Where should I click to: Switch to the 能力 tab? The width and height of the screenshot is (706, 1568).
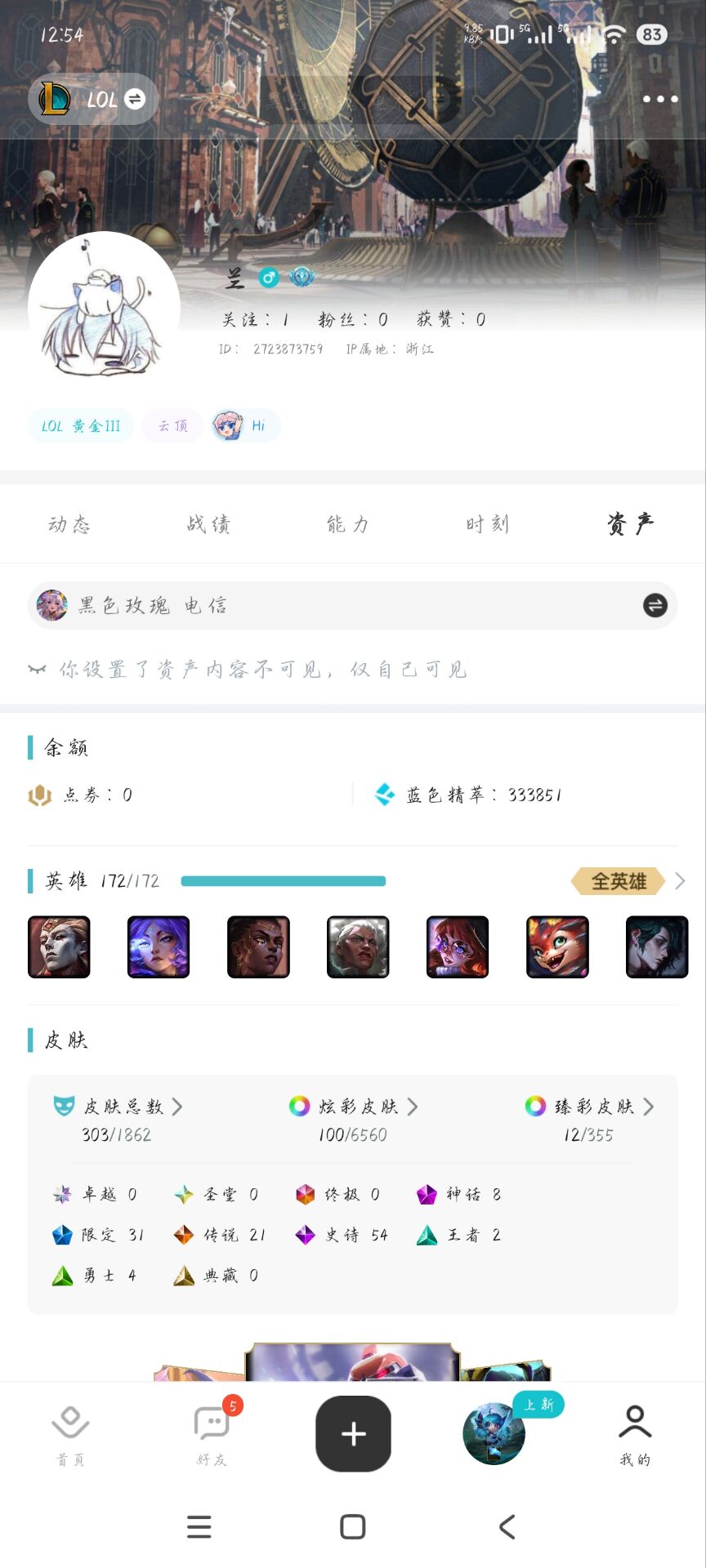click(348, 524)
